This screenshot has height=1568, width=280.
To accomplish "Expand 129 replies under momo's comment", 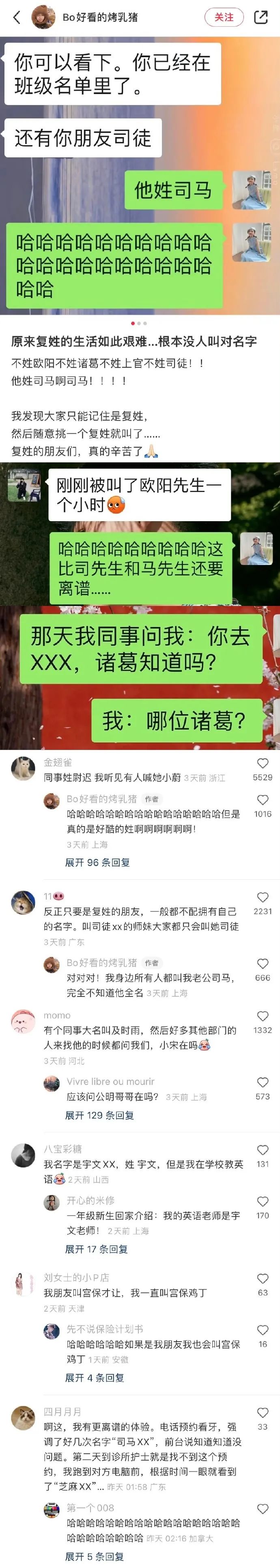I will tap(99, 1115).
